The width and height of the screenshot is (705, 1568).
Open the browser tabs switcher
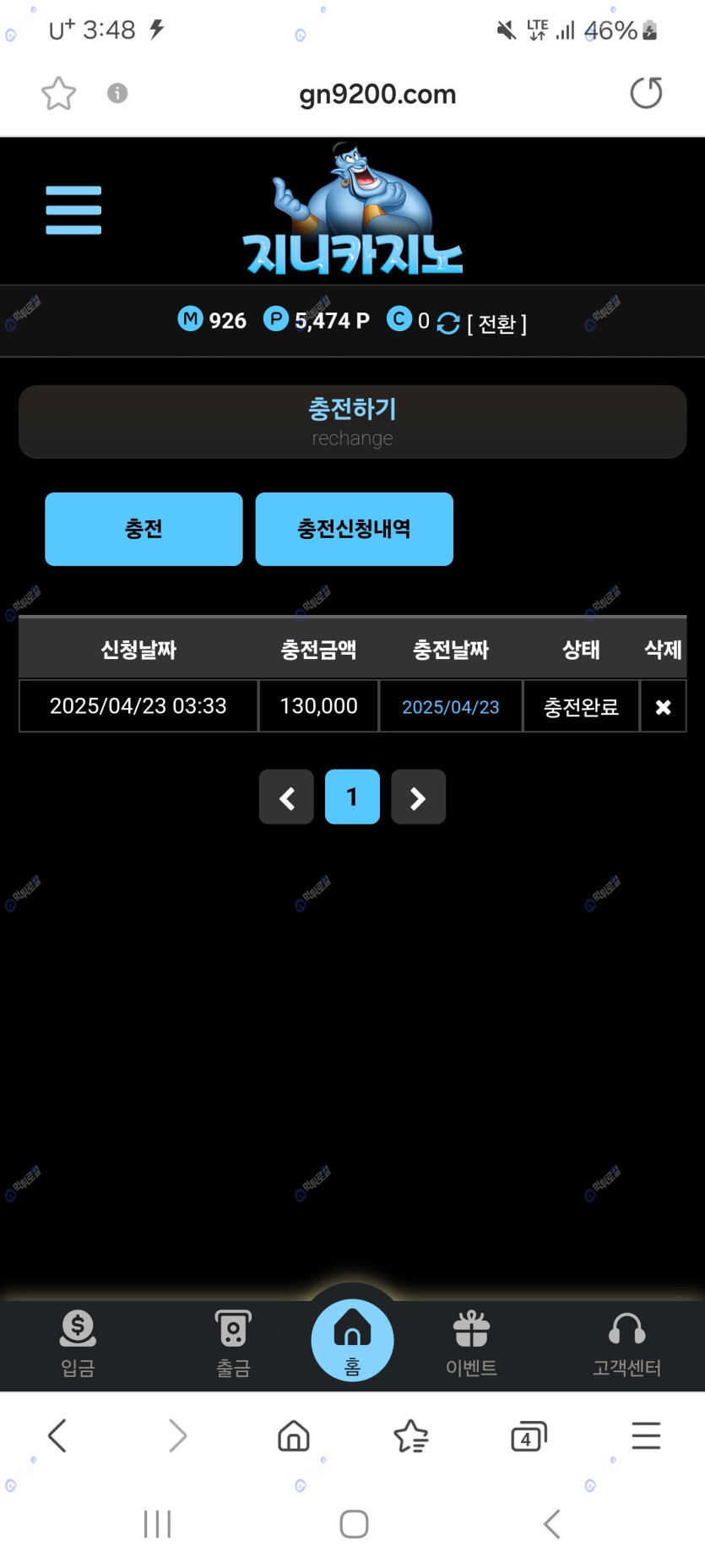529,1436
